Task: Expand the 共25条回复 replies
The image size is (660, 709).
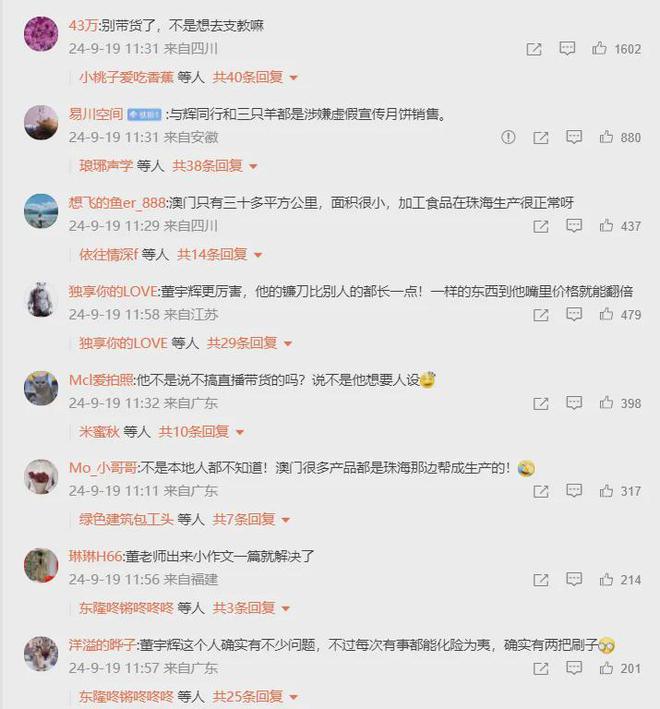Action: [256, 697]
